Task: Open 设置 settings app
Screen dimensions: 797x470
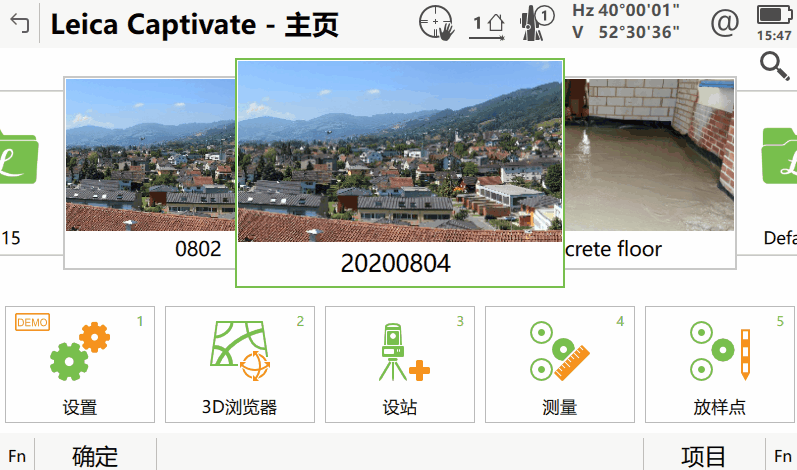Action: [80, 364]
